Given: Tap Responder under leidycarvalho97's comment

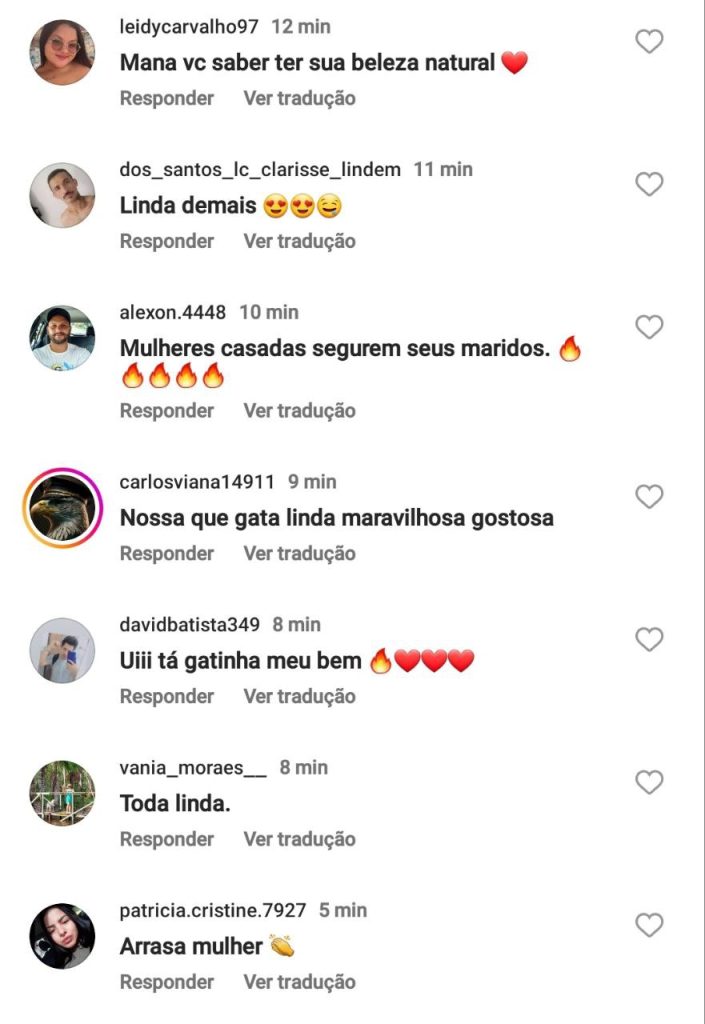Looking at the screenshot, I should pos(167,98).
